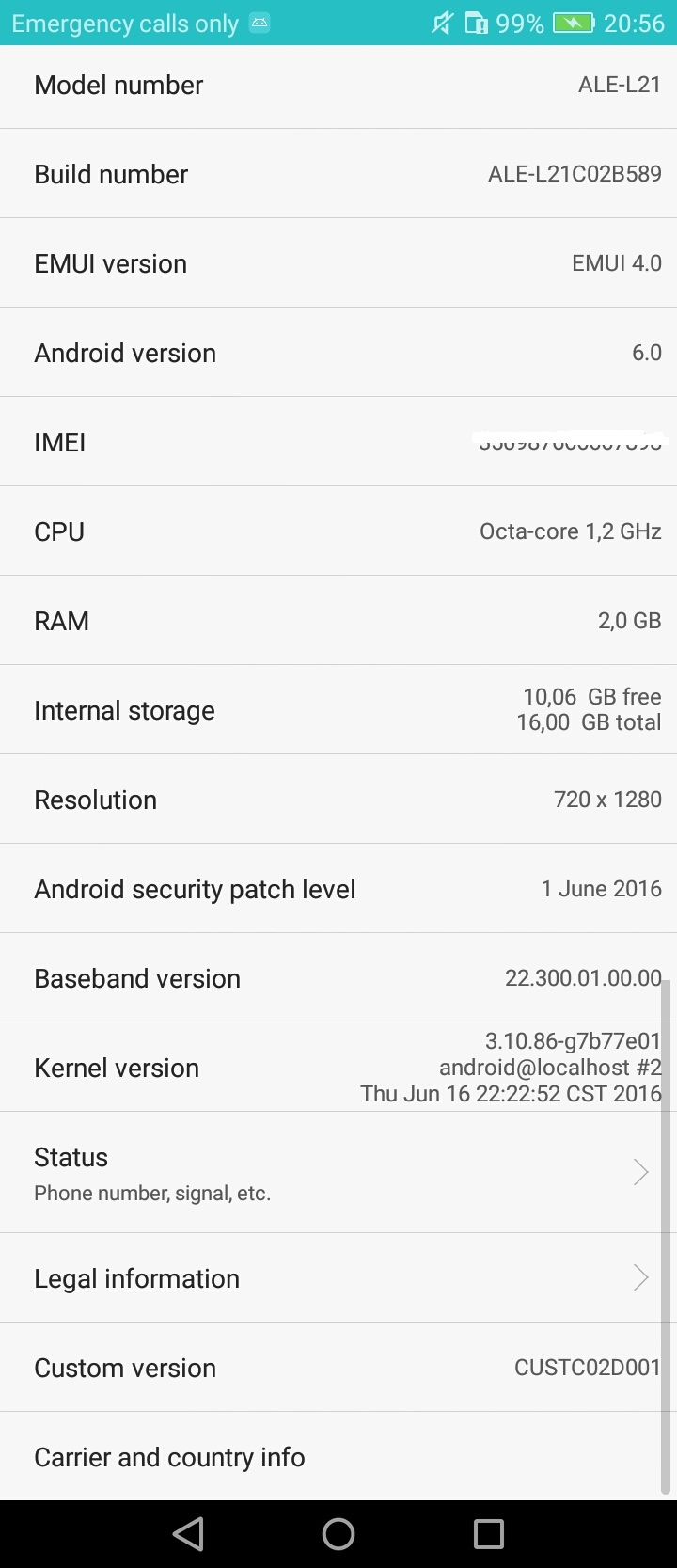This screenshot has width=677, height=1568.
Task: Go back using the navigation bar
Action: click(188, 1533)
